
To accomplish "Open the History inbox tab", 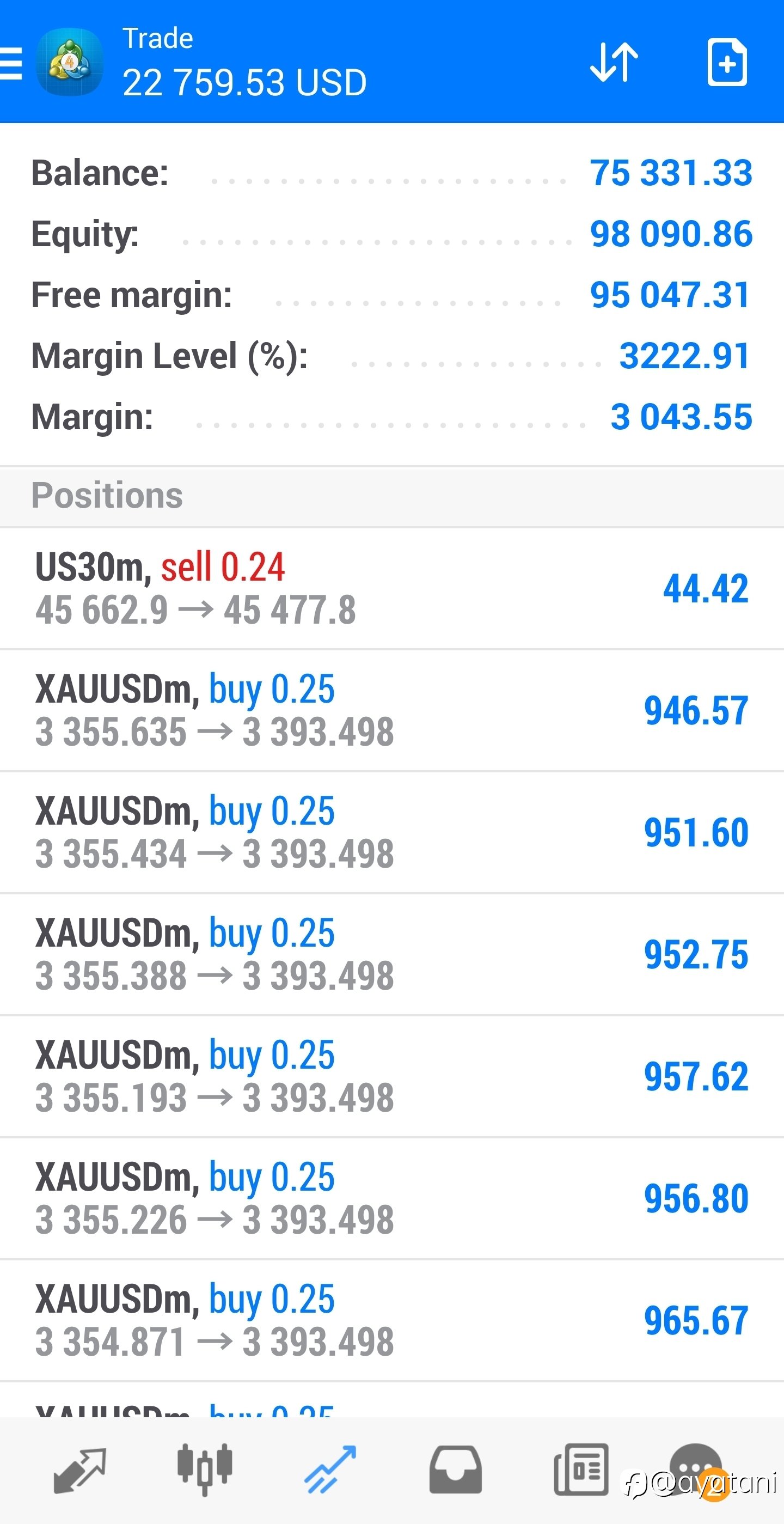I will pos(455,1470).
